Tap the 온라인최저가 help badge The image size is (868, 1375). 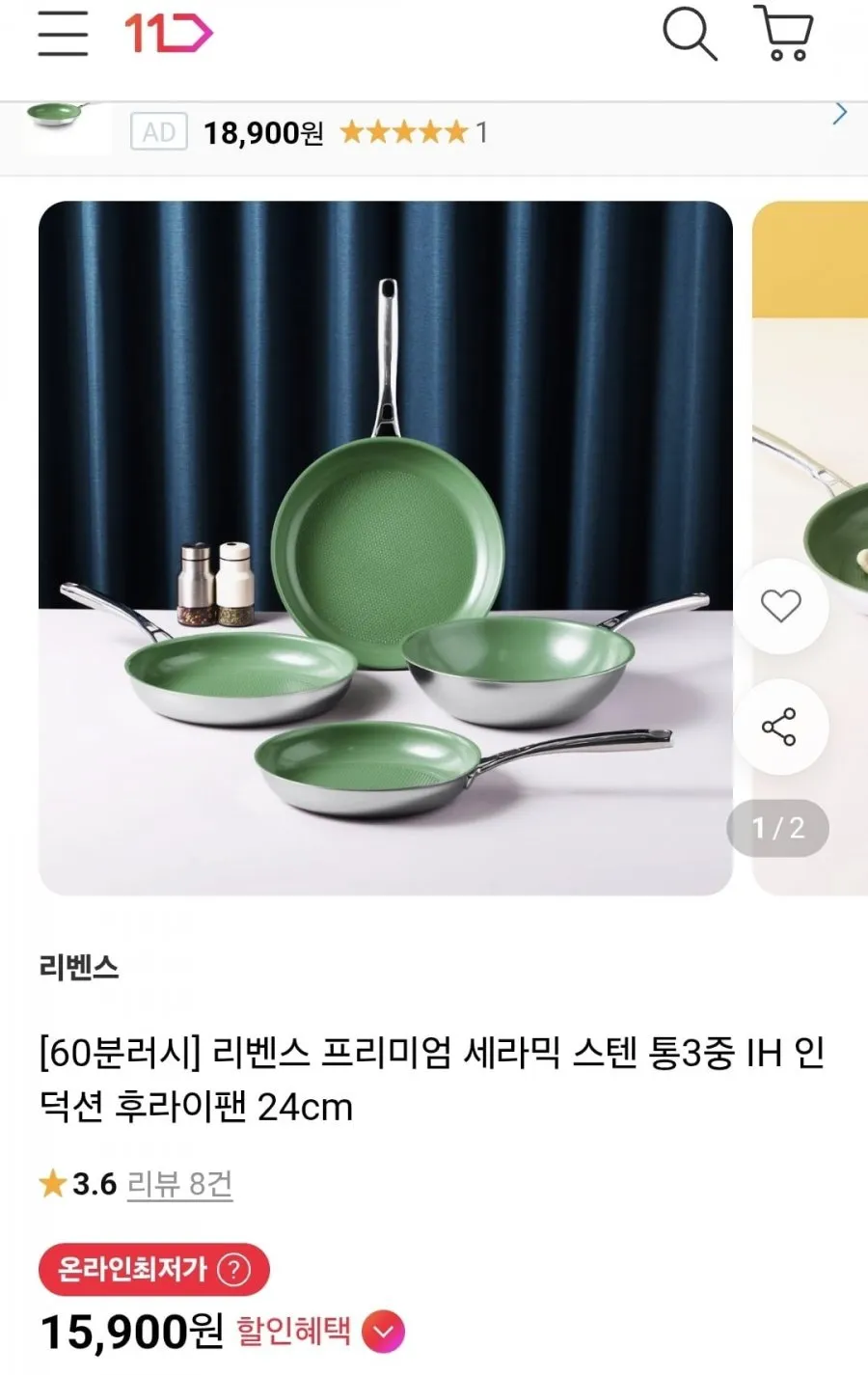coord(153,1269)
